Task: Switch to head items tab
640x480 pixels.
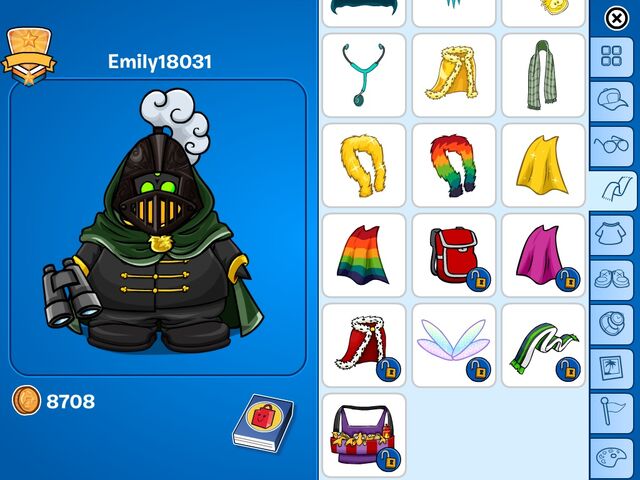Action: 611,102
